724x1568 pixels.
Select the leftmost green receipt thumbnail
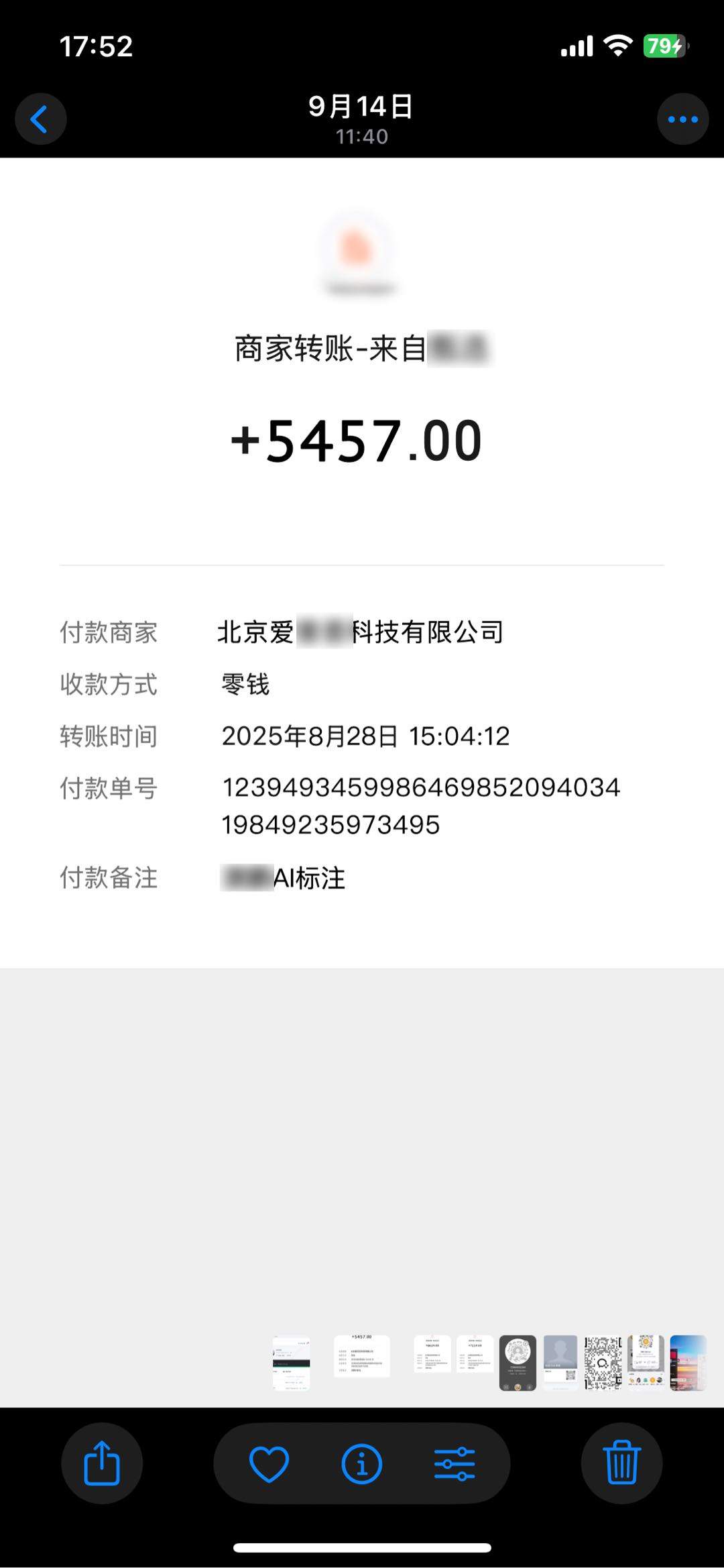click(x=293, y=1356)
